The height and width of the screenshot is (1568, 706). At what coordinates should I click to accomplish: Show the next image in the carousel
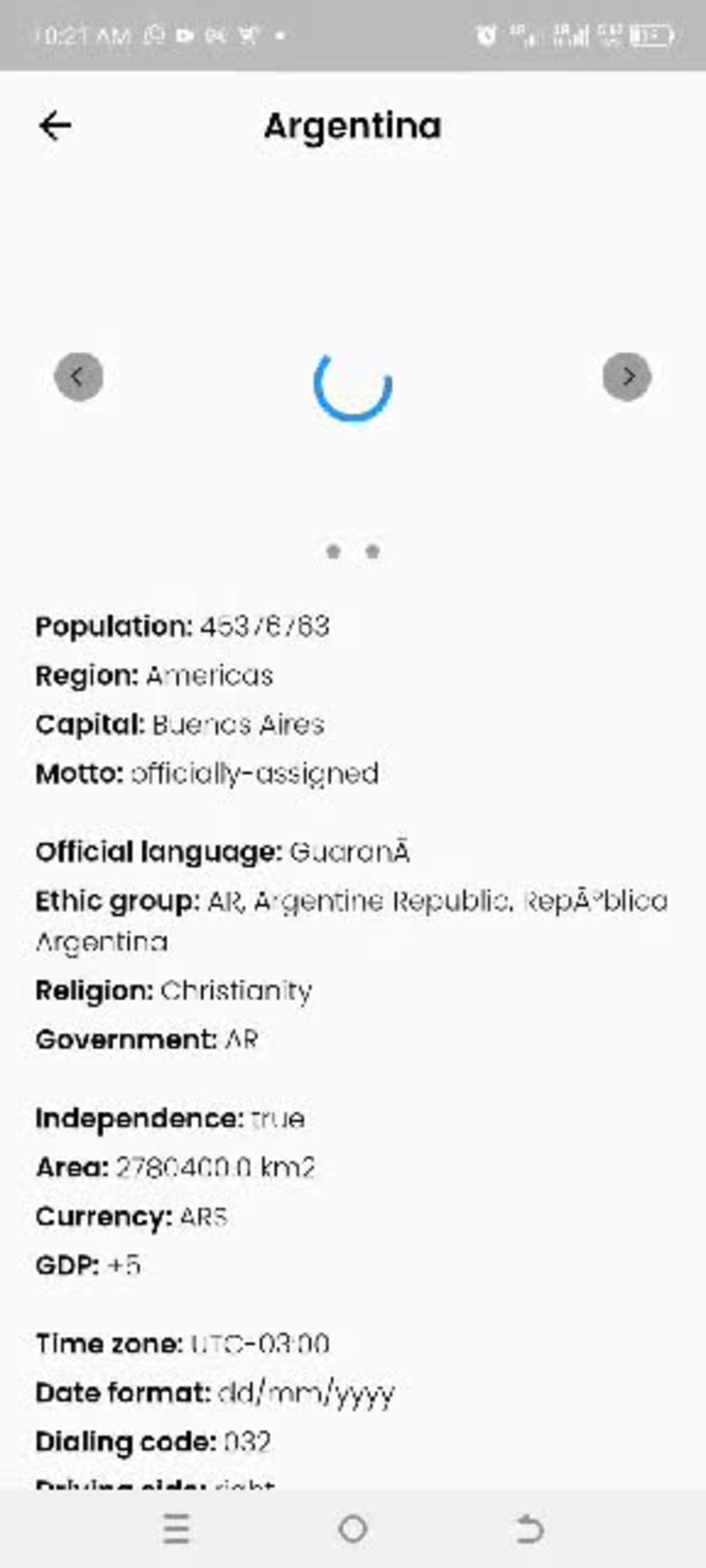coord(627,377)
